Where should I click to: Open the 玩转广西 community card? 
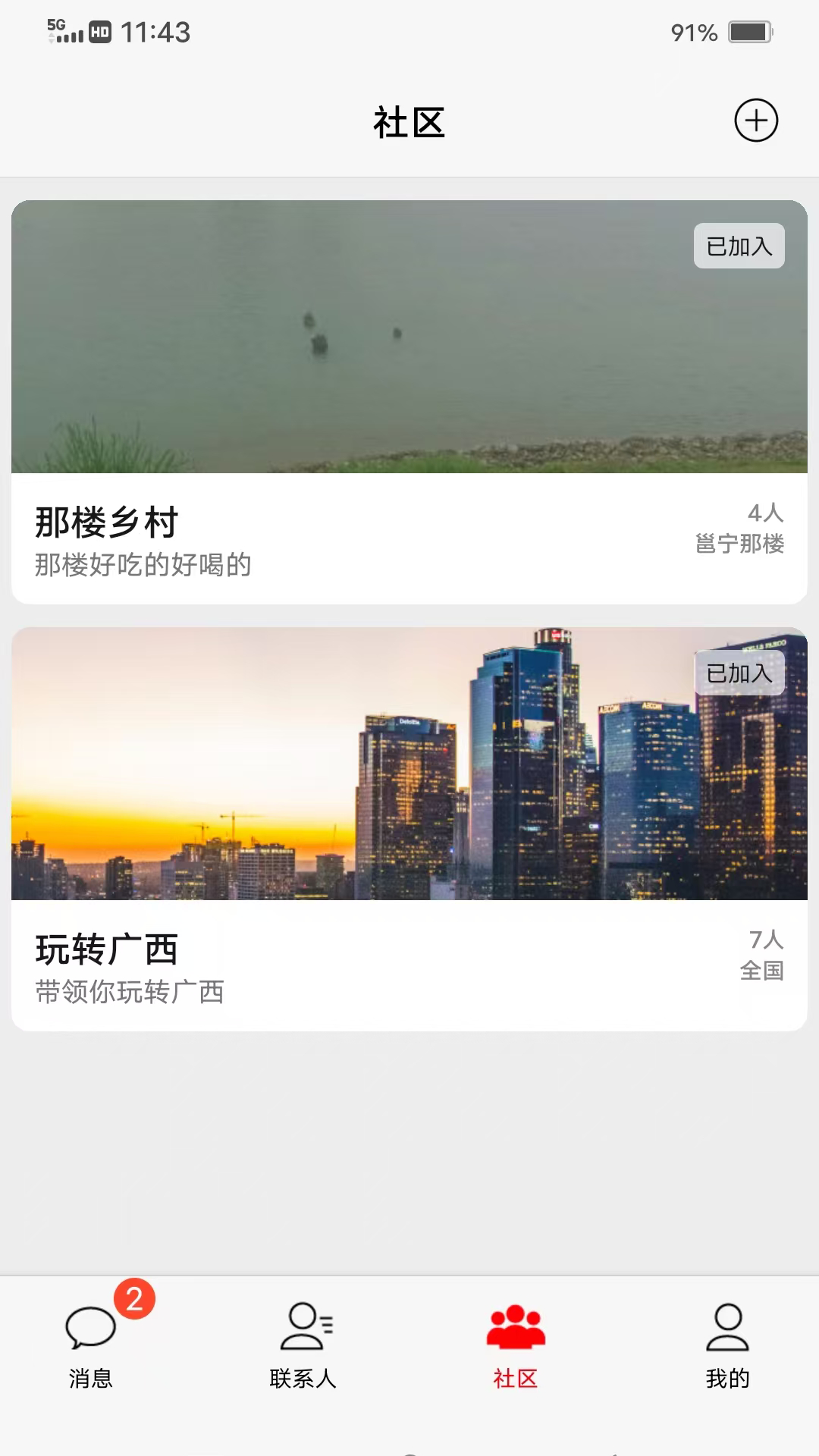coord(409,828)
